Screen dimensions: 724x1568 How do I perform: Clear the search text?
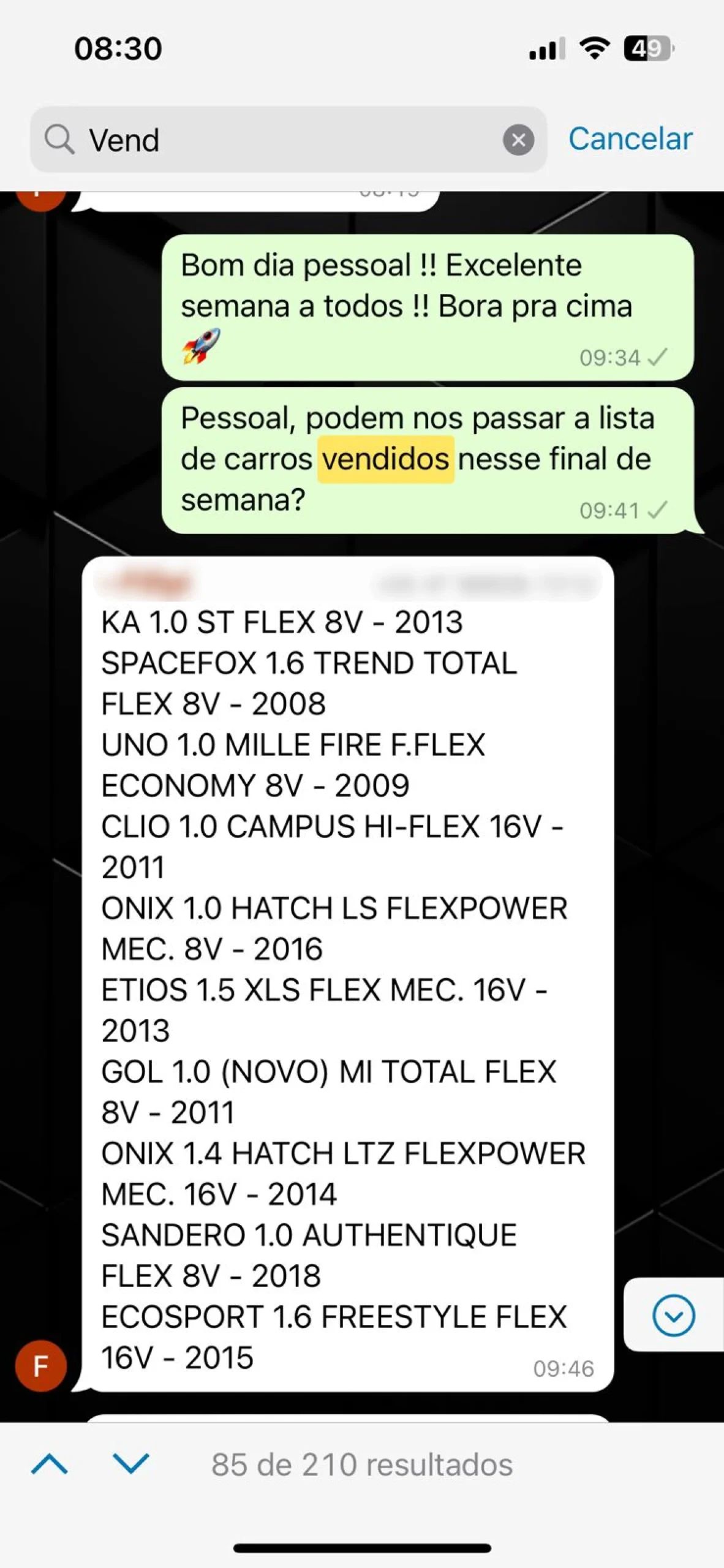tap(518, 140)
